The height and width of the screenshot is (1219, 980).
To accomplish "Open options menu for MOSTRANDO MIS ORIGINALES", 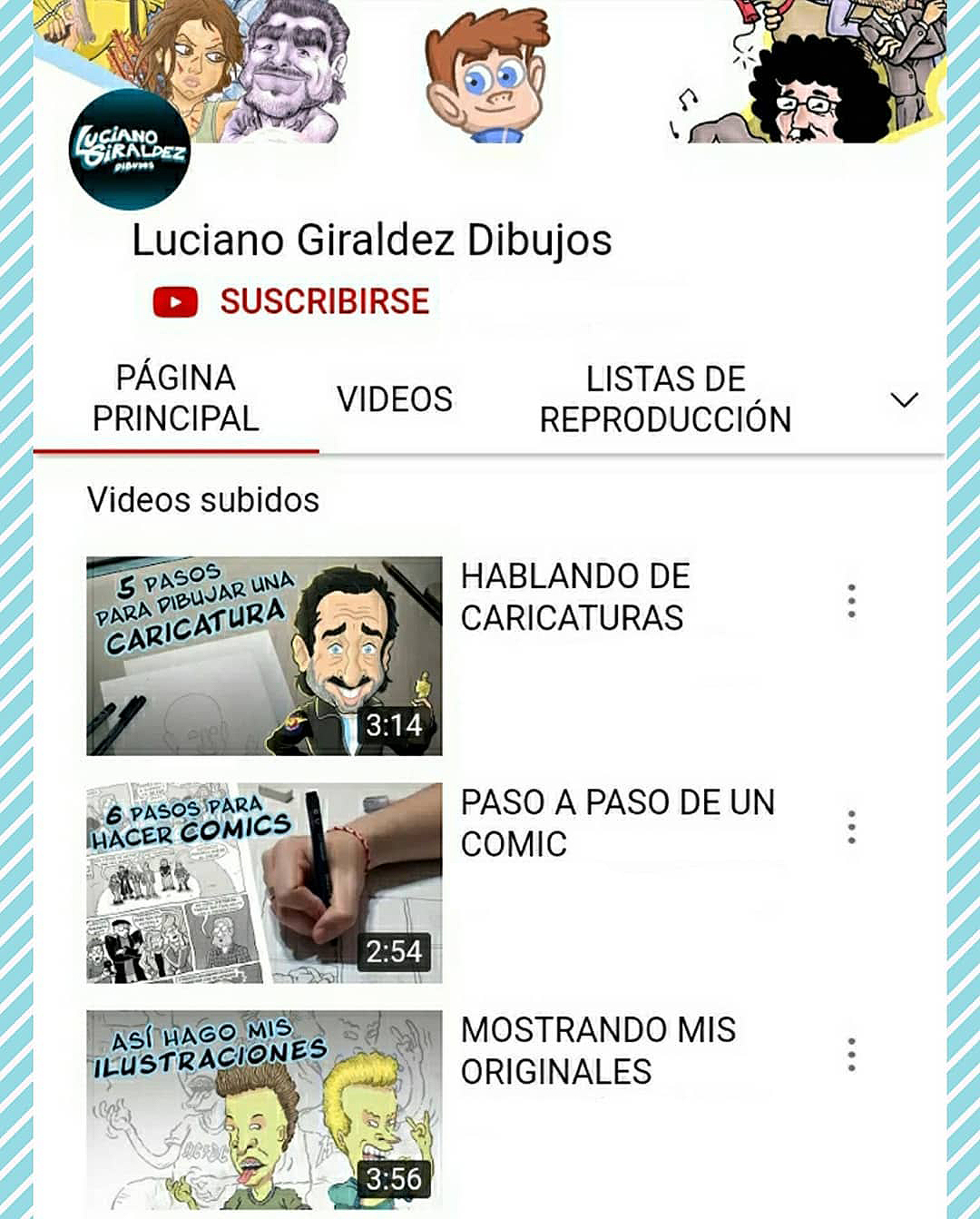I will (x=851, y=1054).
